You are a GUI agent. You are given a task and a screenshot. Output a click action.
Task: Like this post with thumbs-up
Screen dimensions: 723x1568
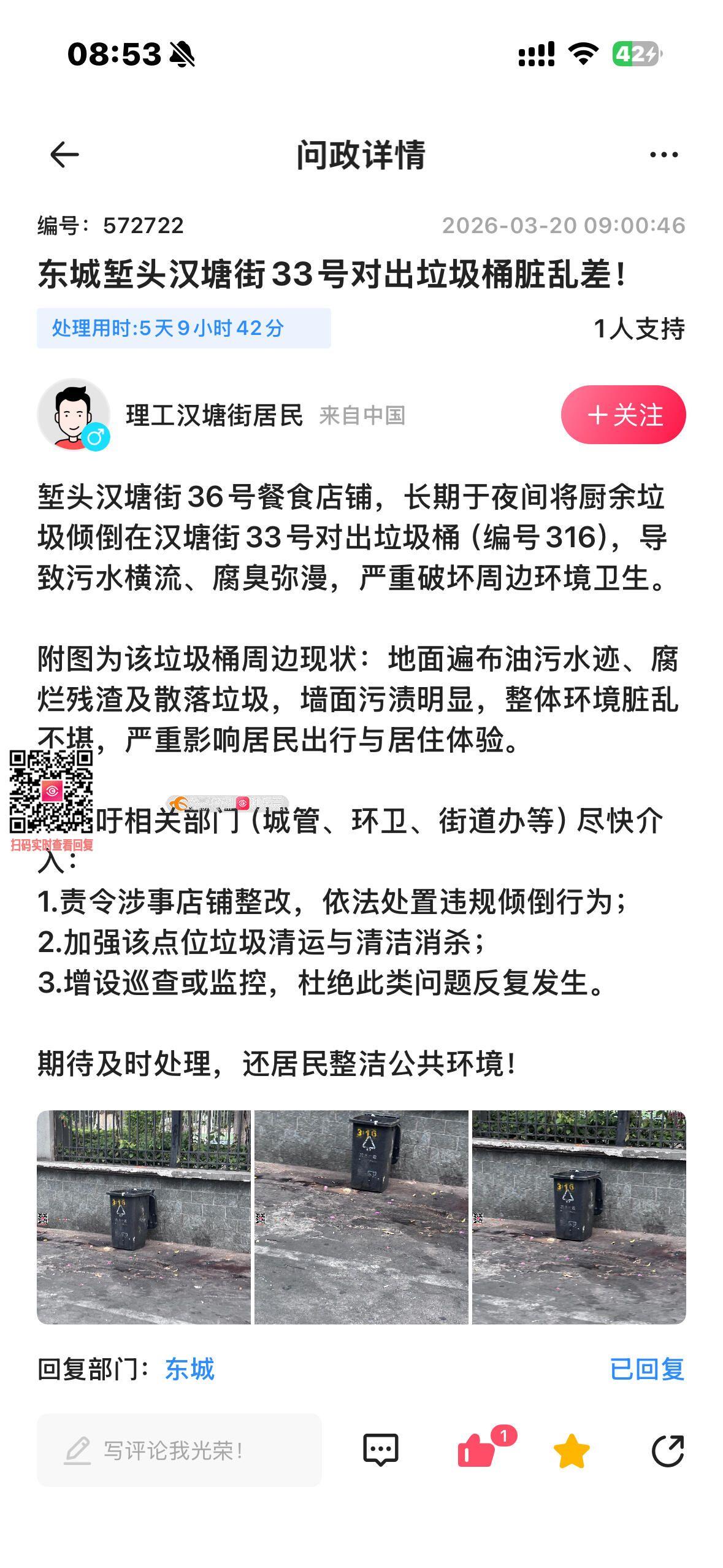click(x=477, y=1451)
